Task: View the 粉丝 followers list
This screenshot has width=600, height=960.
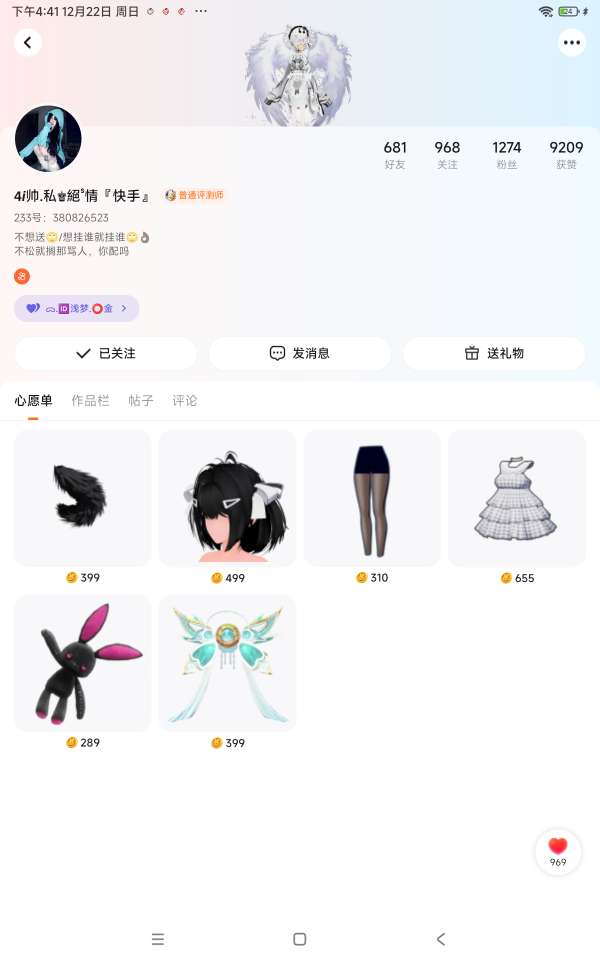Action: [507, 155]
